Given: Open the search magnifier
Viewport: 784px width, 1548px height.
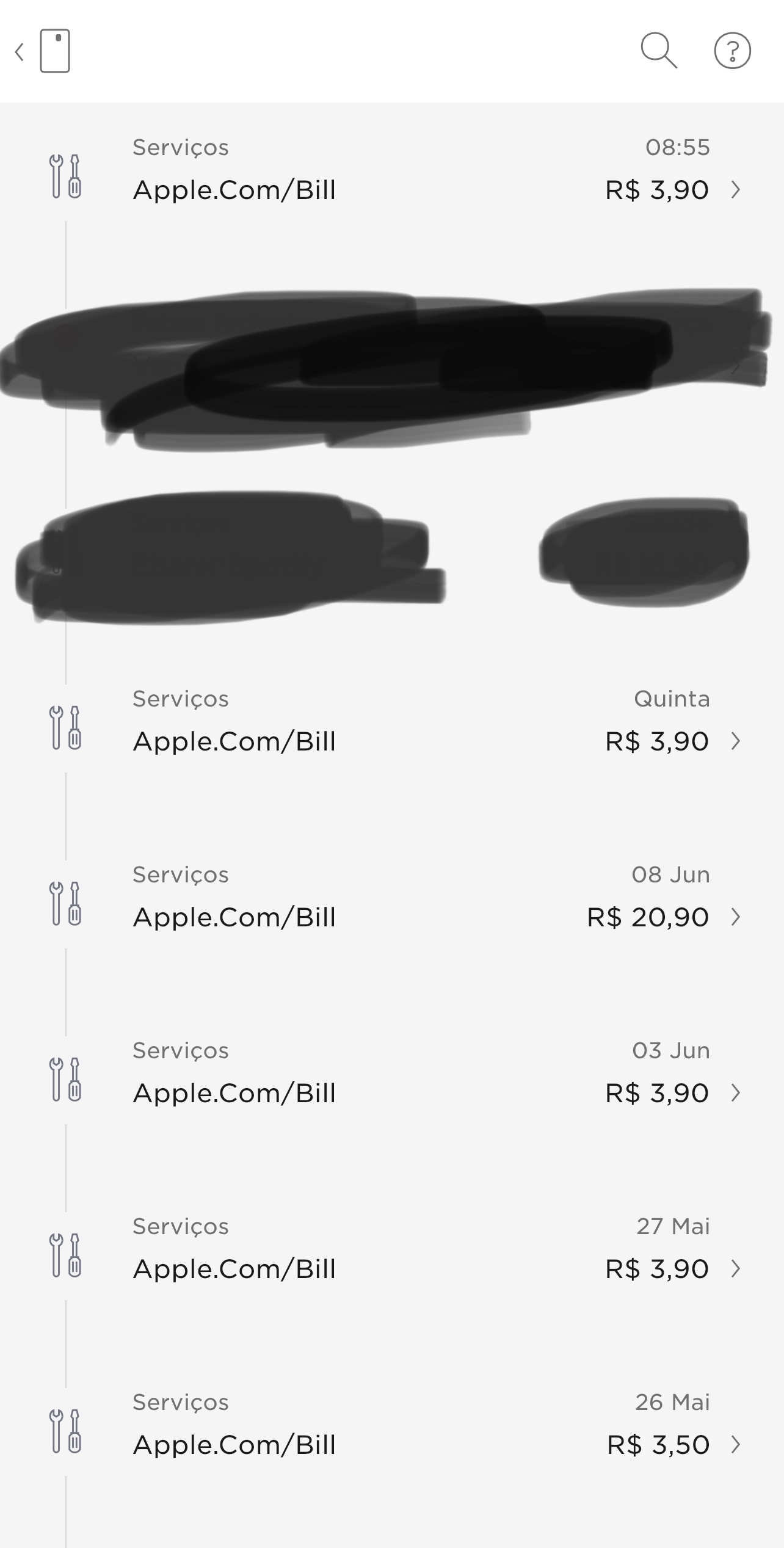Looking at the screenshot, I should (x=658, y=51).
